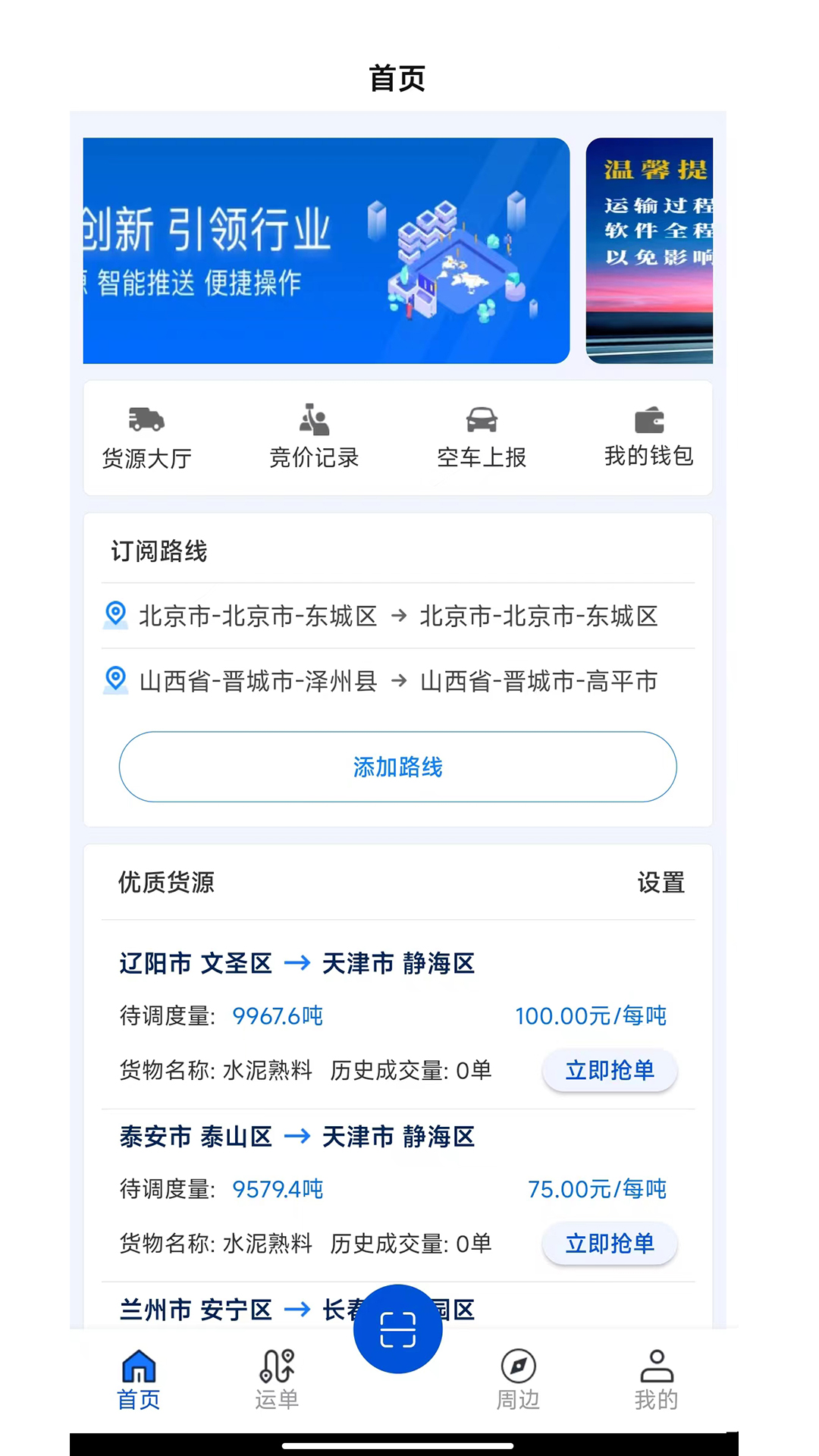Select the 首页 tab
This screenshot has height=1456, width=819.
click(x=139, y=1380)
